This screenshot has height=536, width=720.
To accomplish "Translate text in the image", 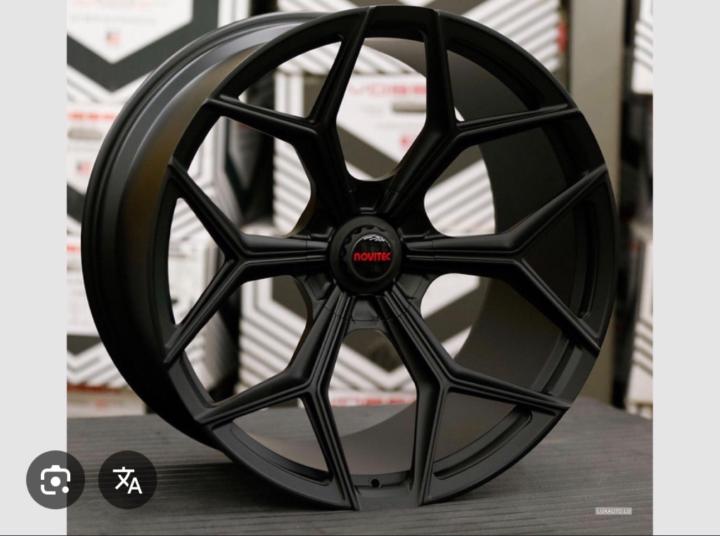I will [x=127, y=480].
